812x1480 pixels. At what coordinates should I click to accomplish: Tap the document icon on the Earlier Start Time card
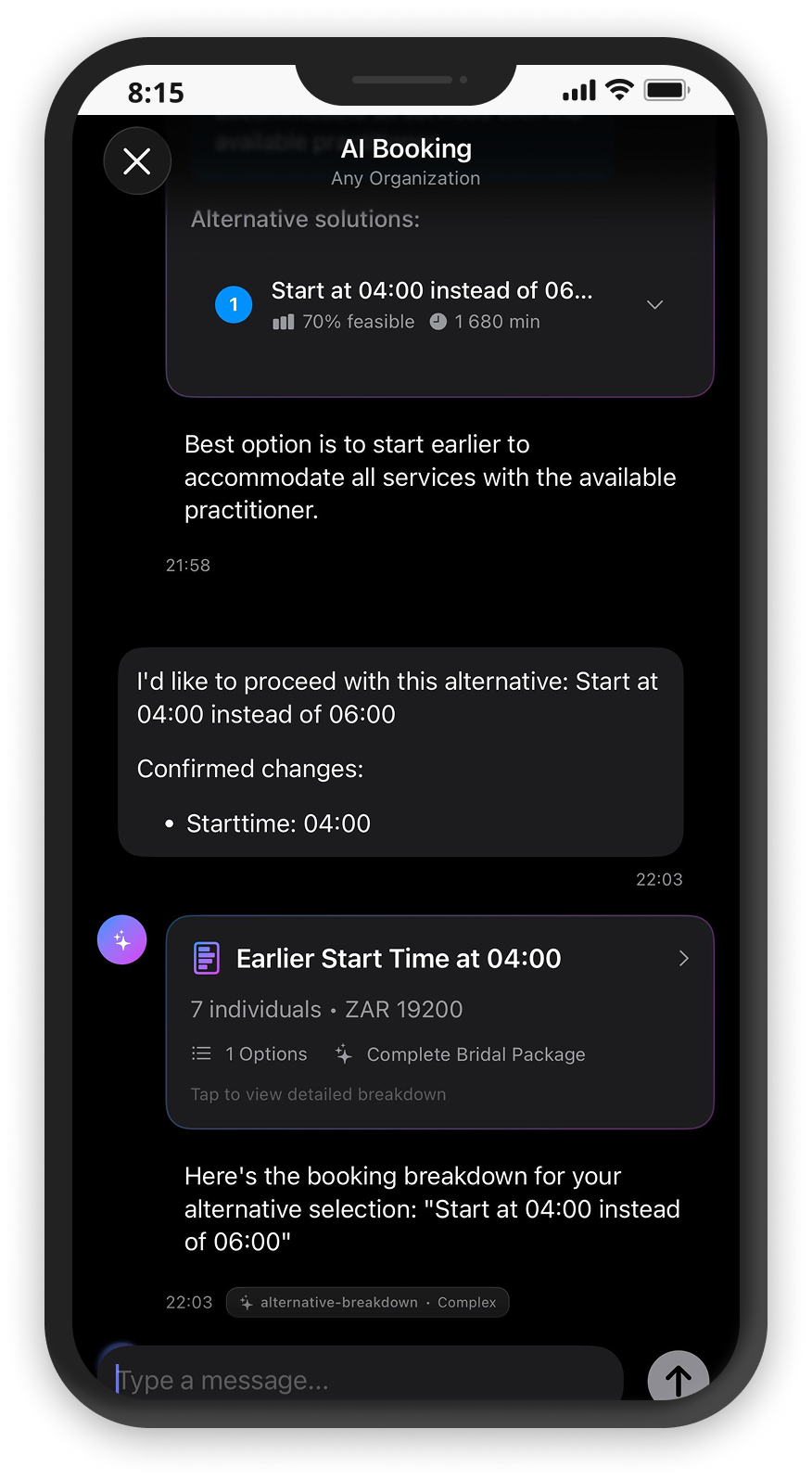pyautogui.click(x=206, y=957)
